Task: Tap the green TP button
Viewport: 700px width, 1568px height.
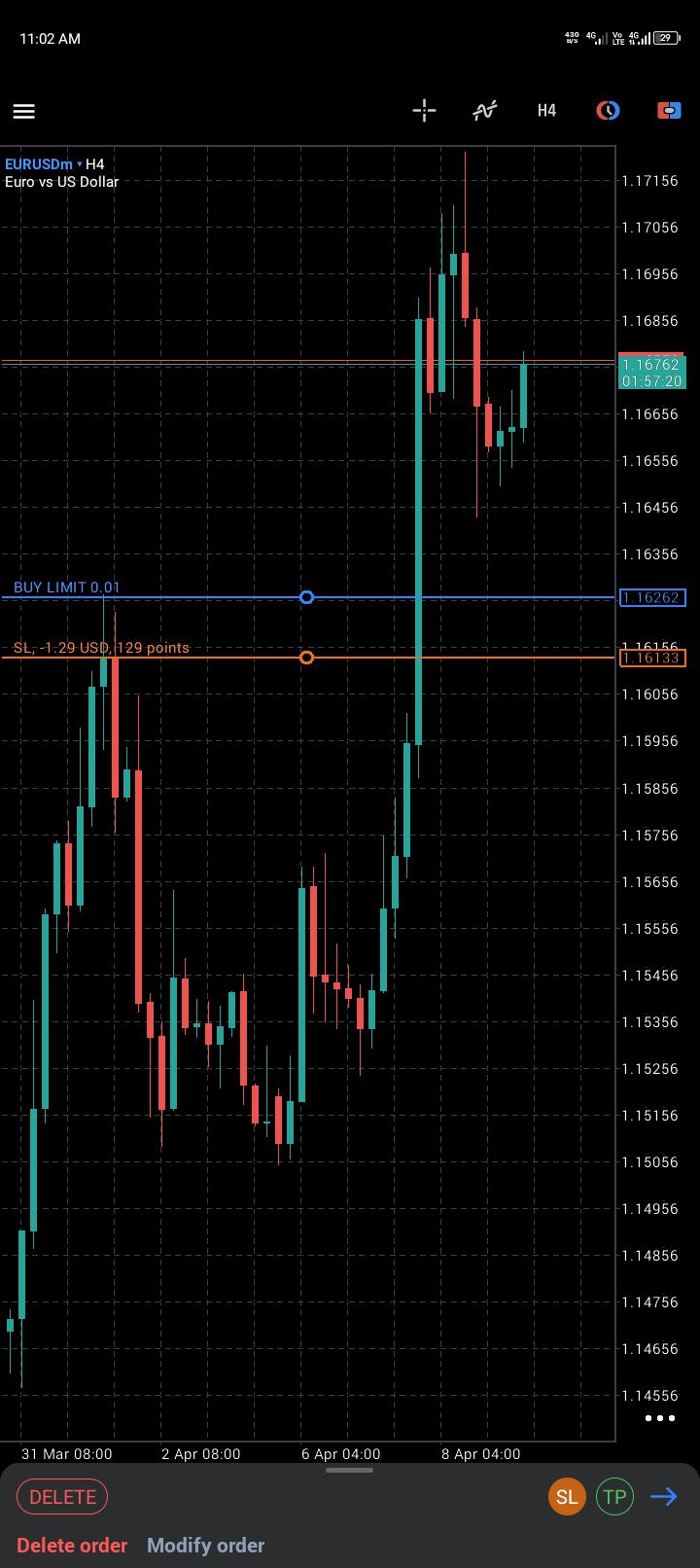Action: click(614, 1497)
